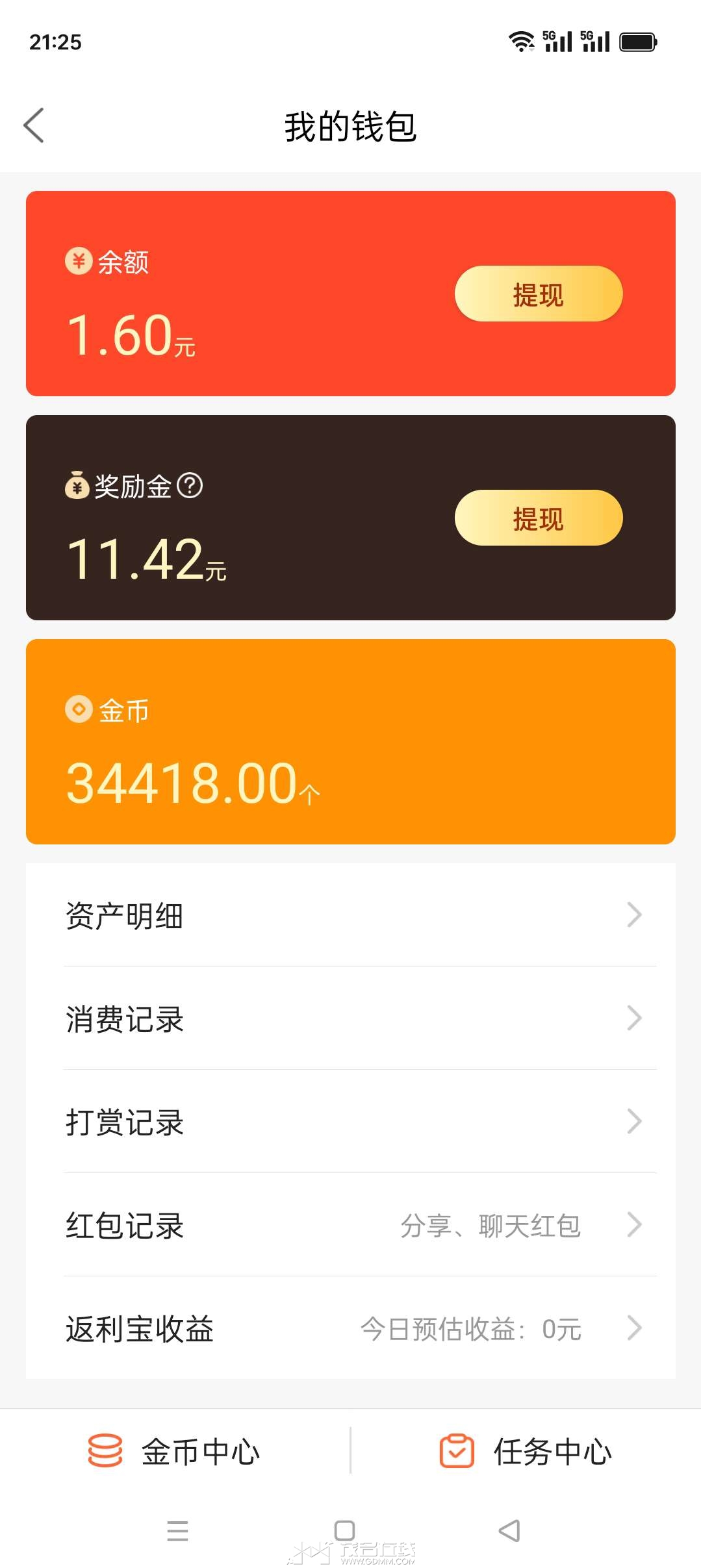This screenshot has height=1568, width=701.
Task: Open 红包记录 red packet records
Action: click(351, 1225)
